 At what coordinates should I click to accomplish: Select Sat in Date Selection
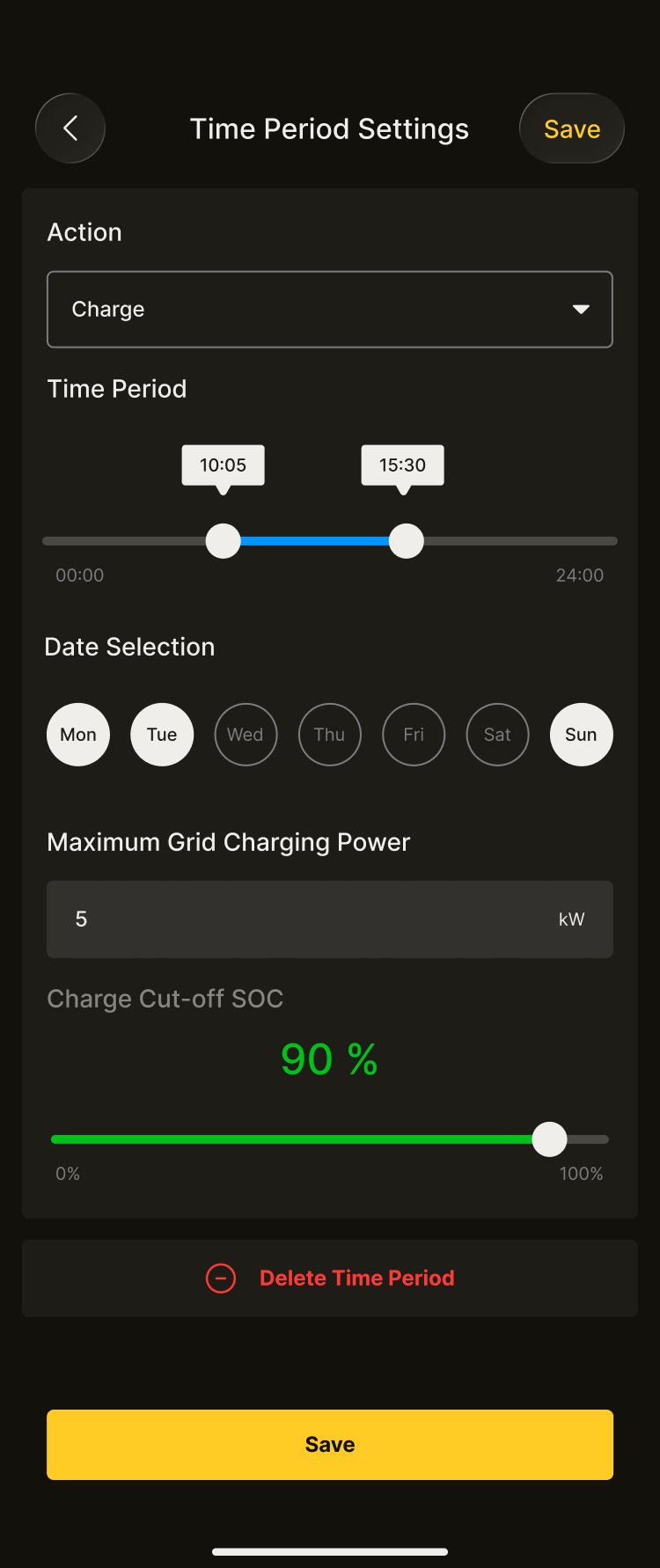click(x=497, y=735)
